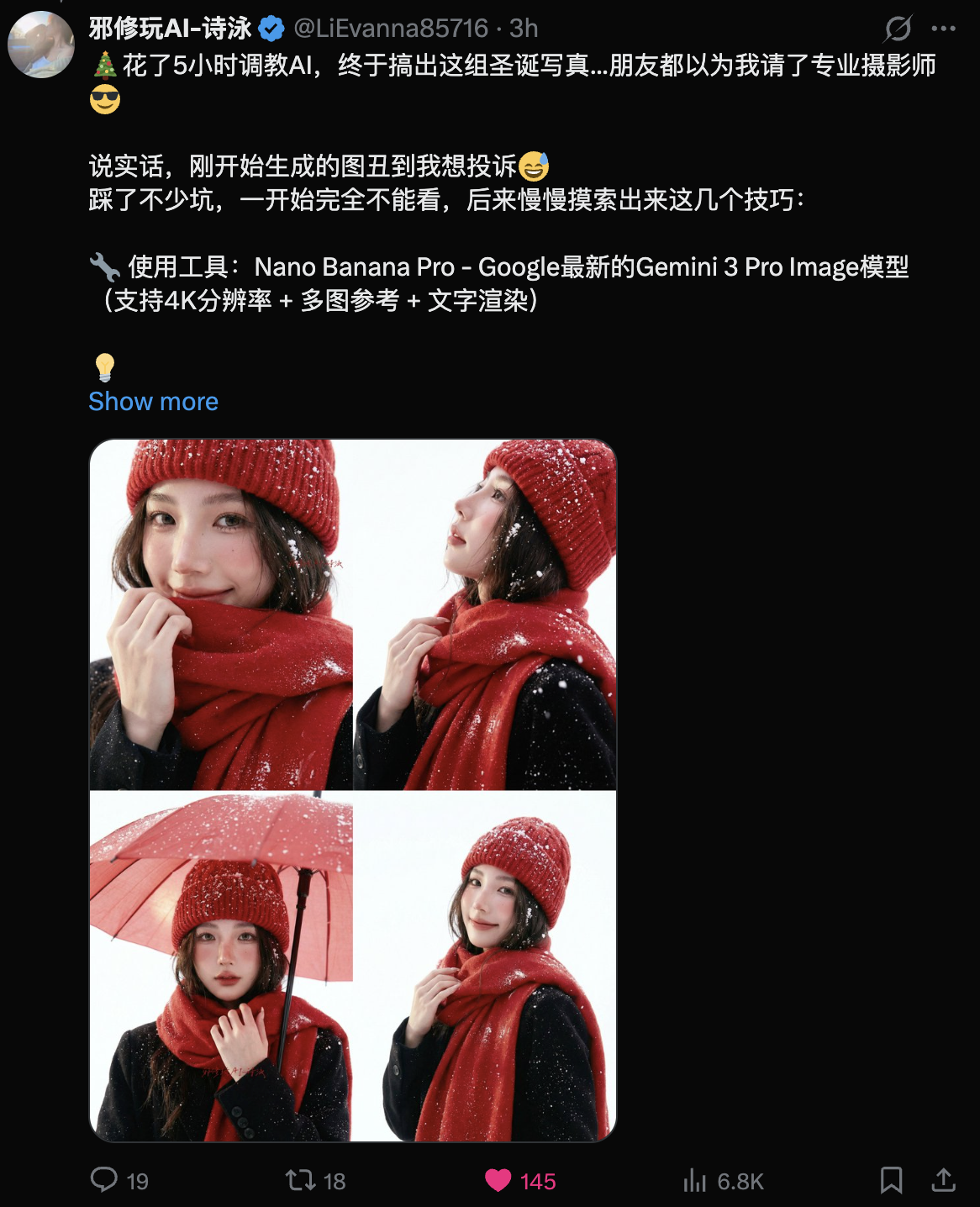Tap the Grok icon on the post
980x1207 pixels.
pyautogui.click(x=898, y=29)
